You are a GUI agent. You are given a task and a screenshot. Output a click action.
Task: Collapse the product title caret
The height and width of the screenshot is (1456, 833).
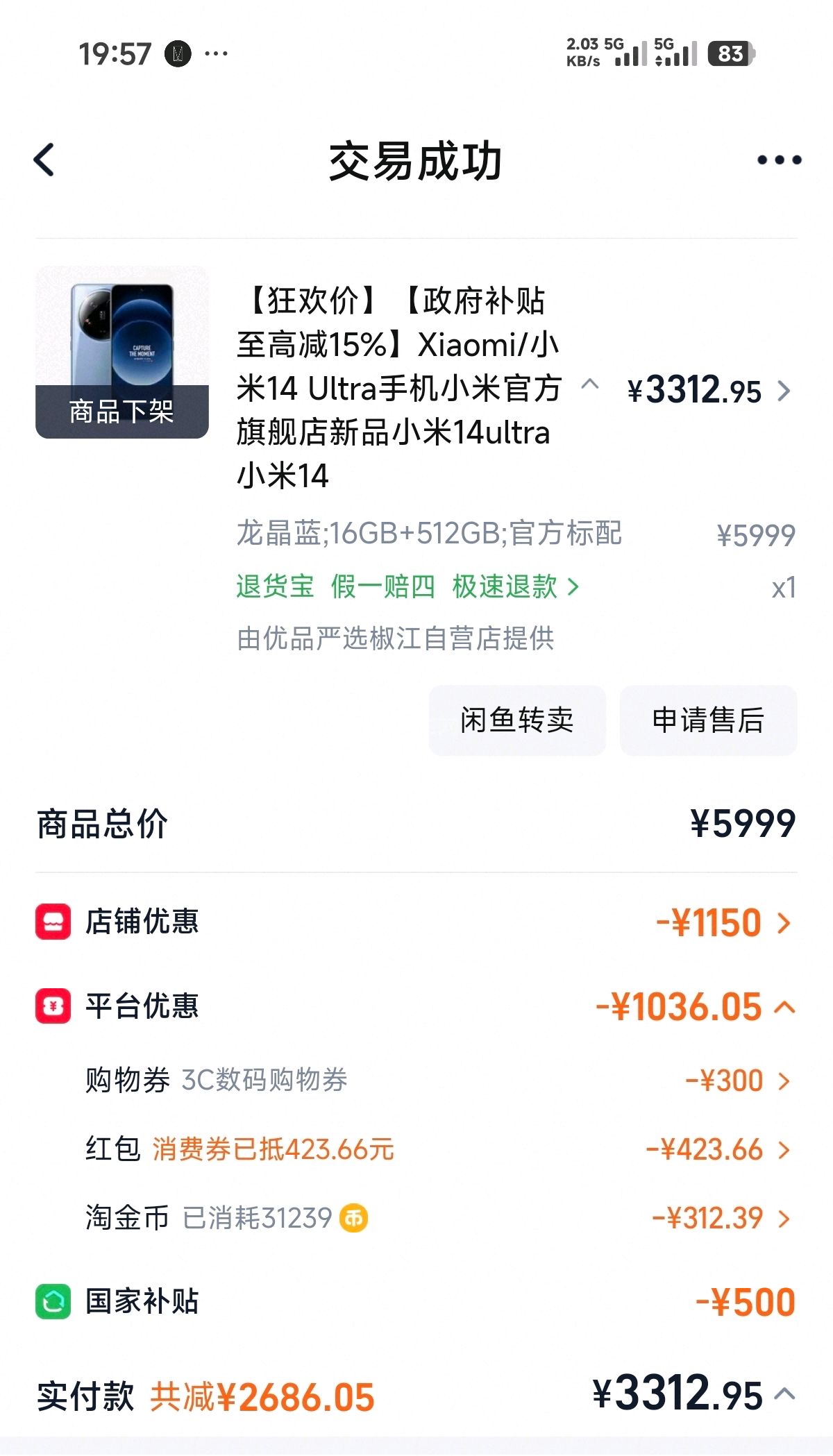(x=589, y=384)
